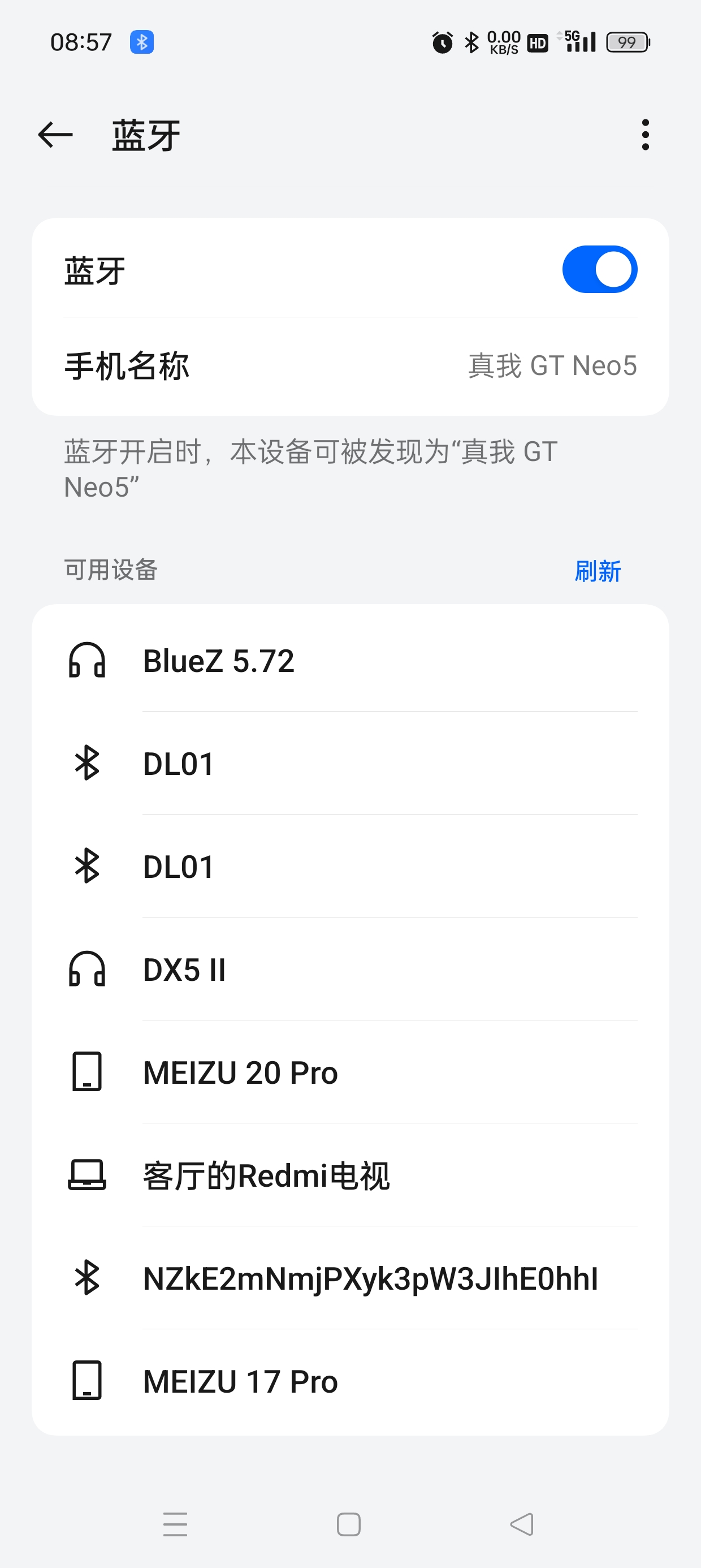Turn off the 蓝牙 switch
Image resolution: width=701 pixels, height=1568 pixels.
pos(599,269)
